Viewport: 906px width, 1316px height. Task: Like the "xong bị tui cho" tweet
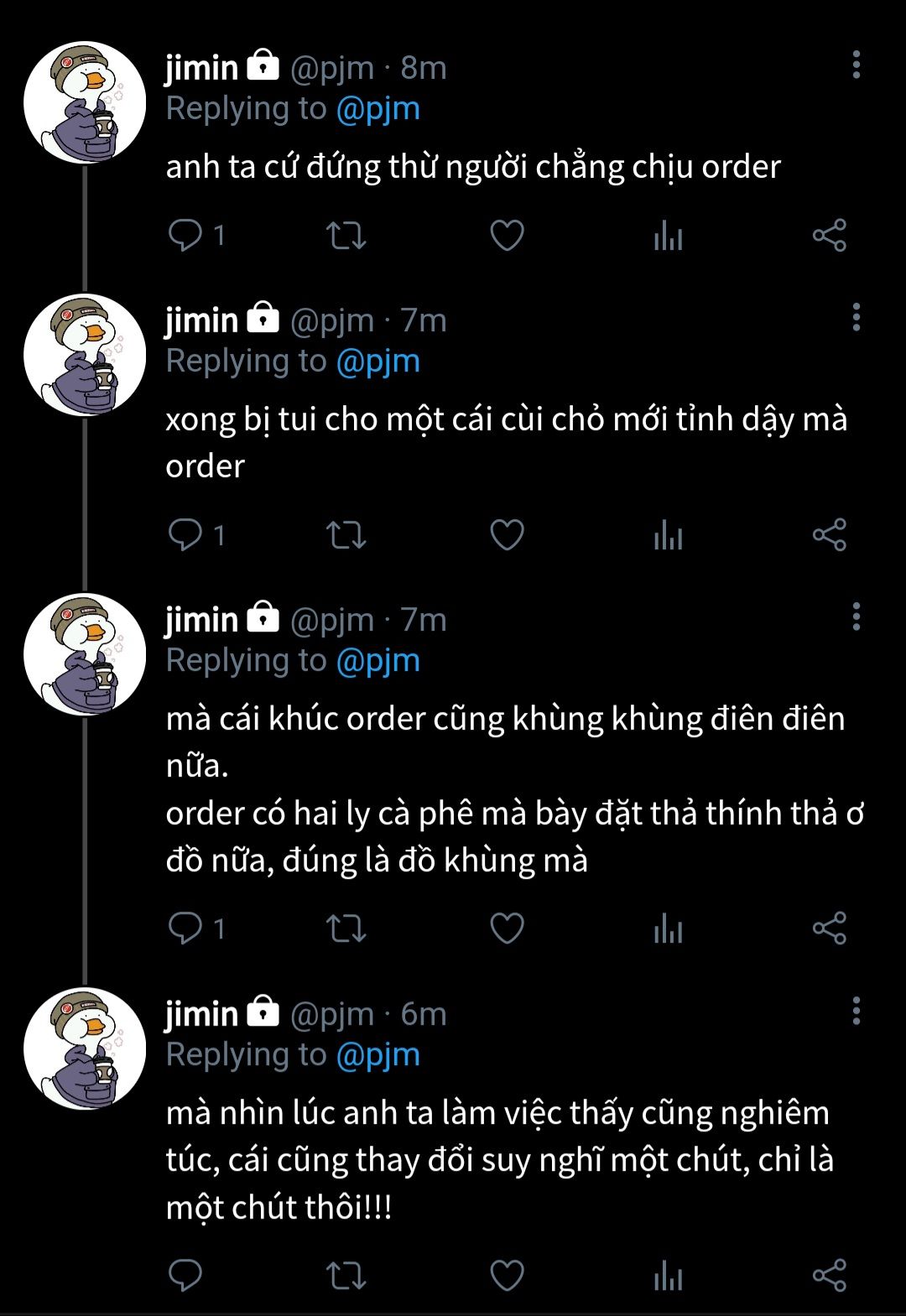507,535
